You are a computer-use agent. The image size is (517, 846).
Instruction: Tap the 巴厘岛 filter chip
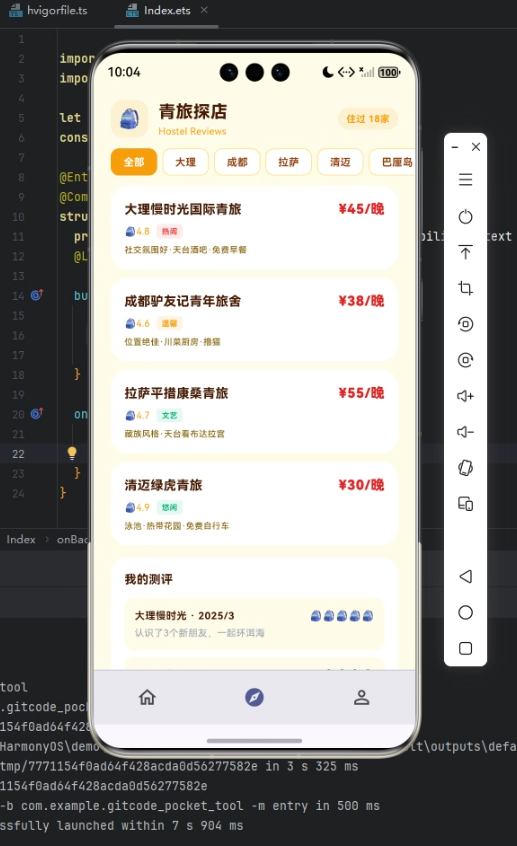392,162
